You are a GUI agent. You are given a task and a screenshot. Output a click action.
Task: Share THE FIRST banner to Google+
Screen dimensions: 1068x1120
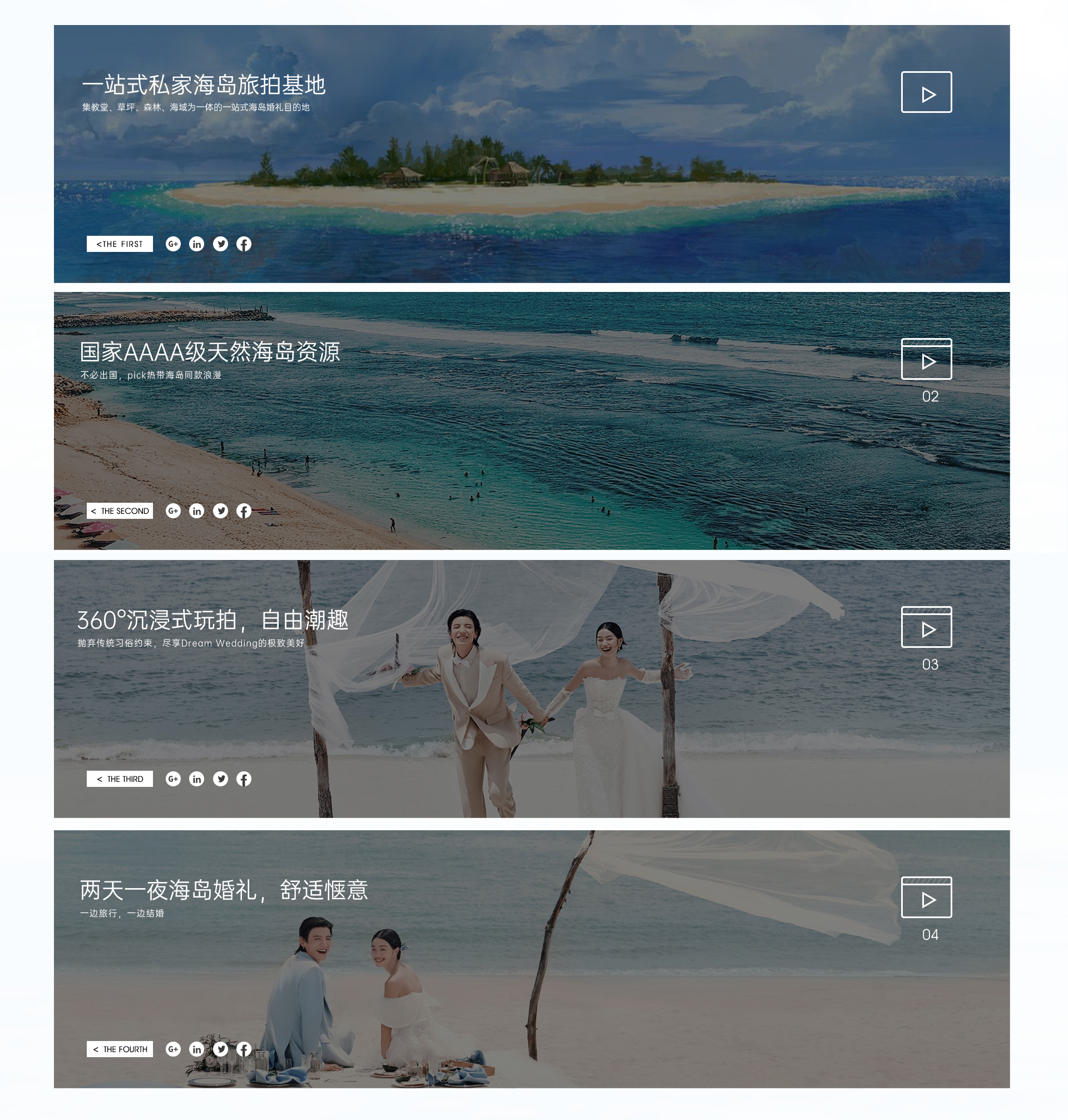tap(173, 244)
